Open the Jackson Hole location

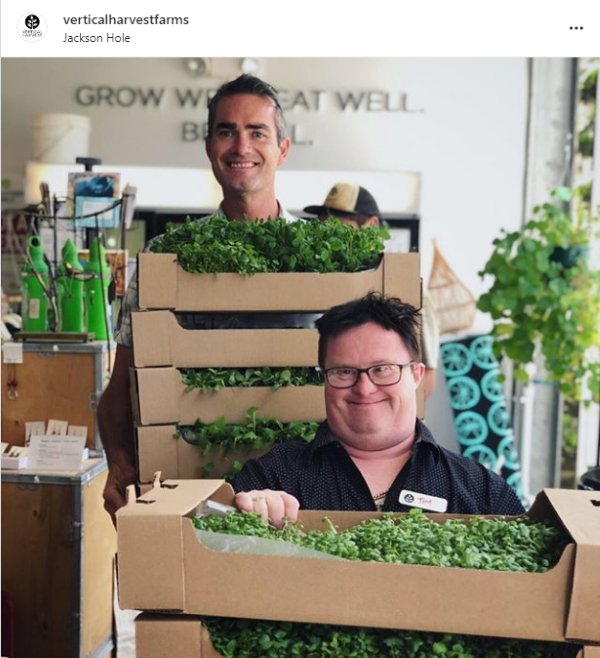[96, 38]
